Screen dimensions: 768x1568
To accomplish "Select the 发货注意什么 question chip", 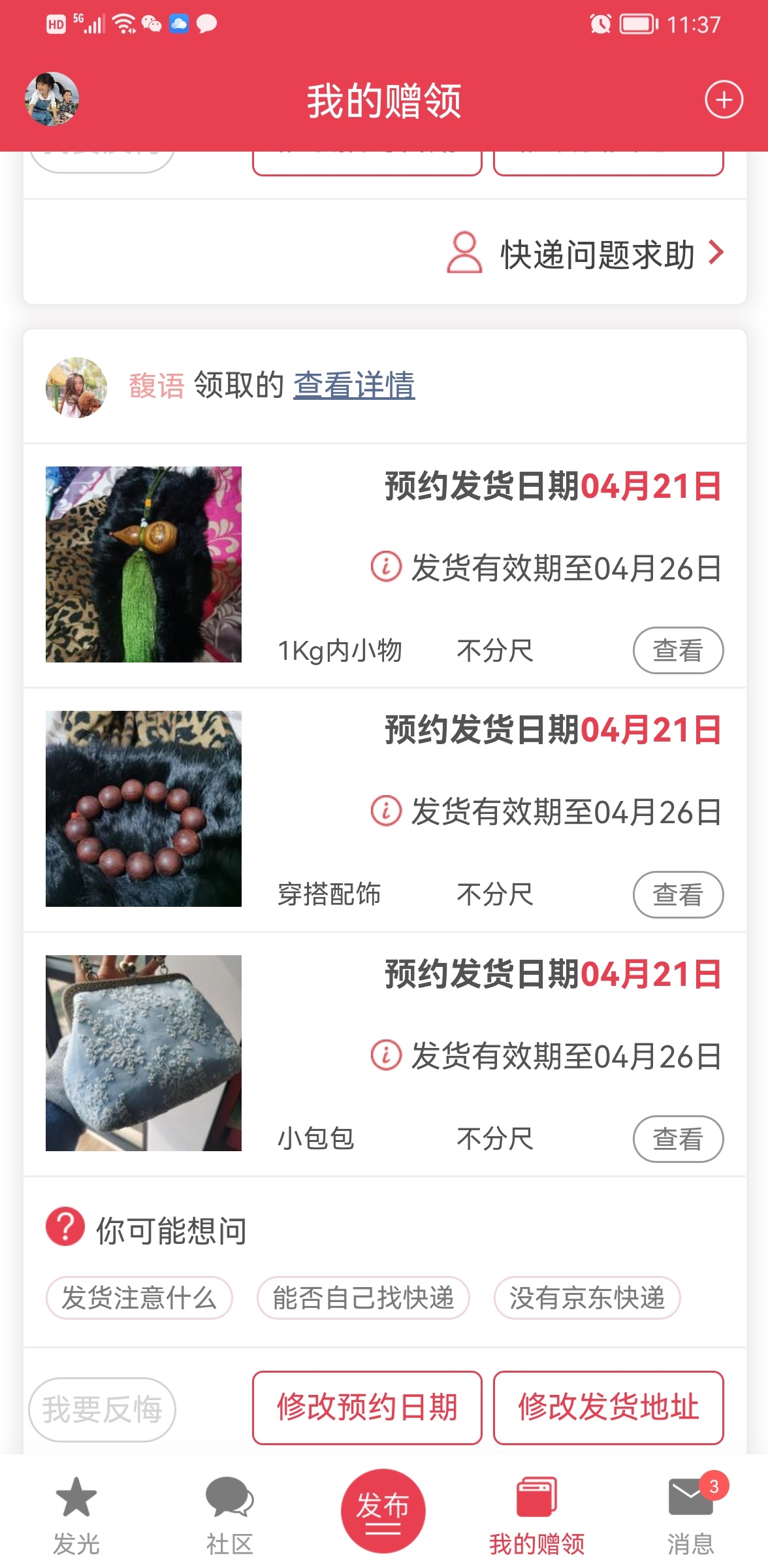I will click(x=139, y=1298).
